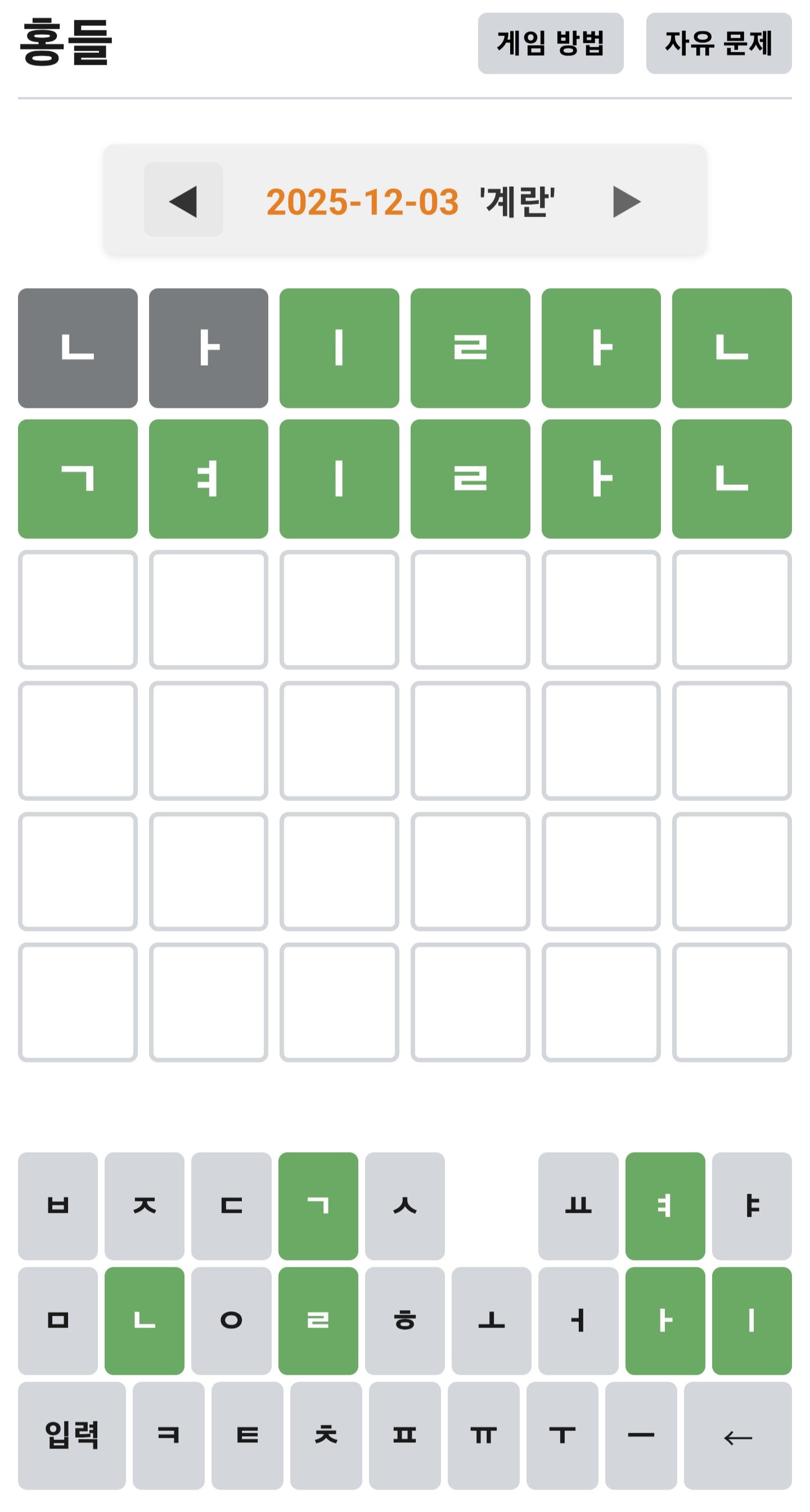The height and width of the screenshot is (1512, 810).
Task: Type the ㅗ vowel key
Action: 491,1321
